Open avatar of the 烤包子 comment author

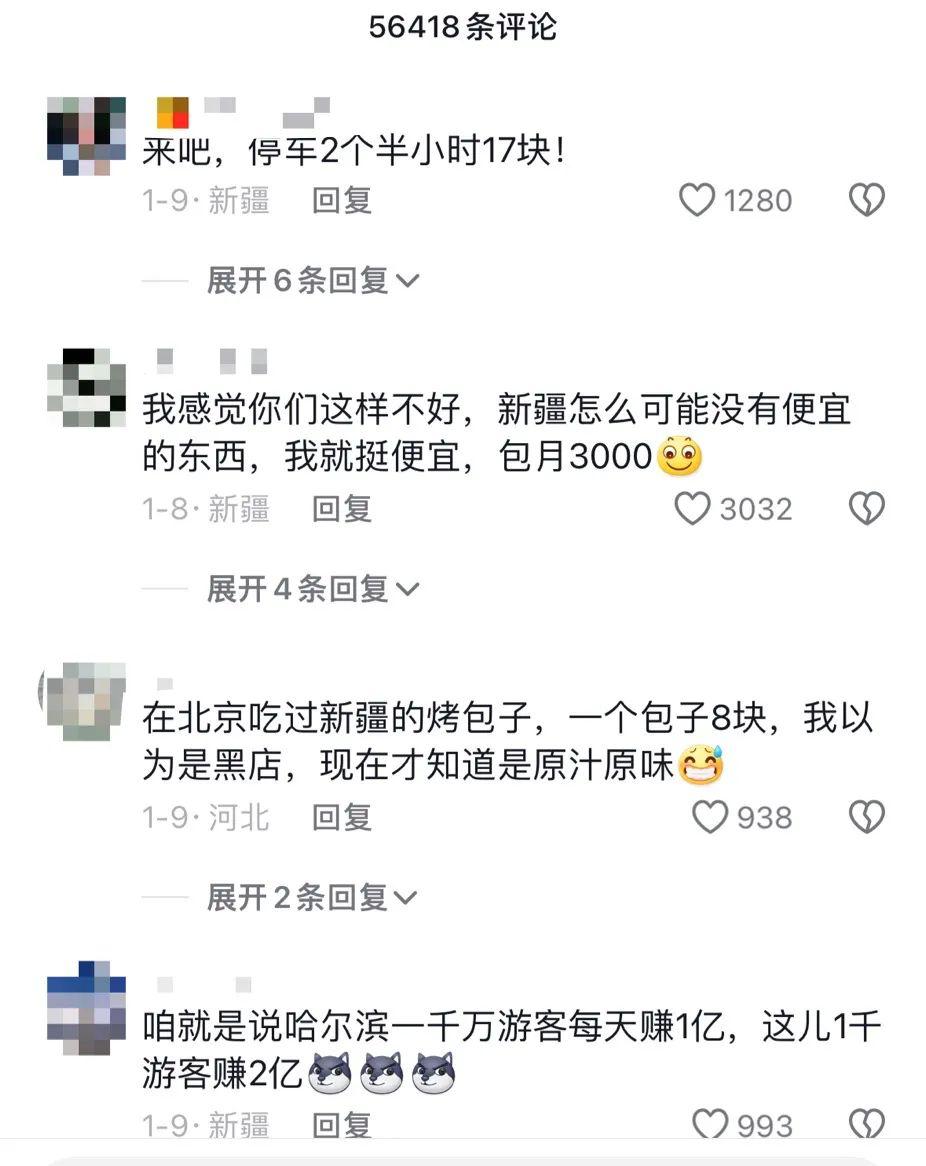click(86, 700)
